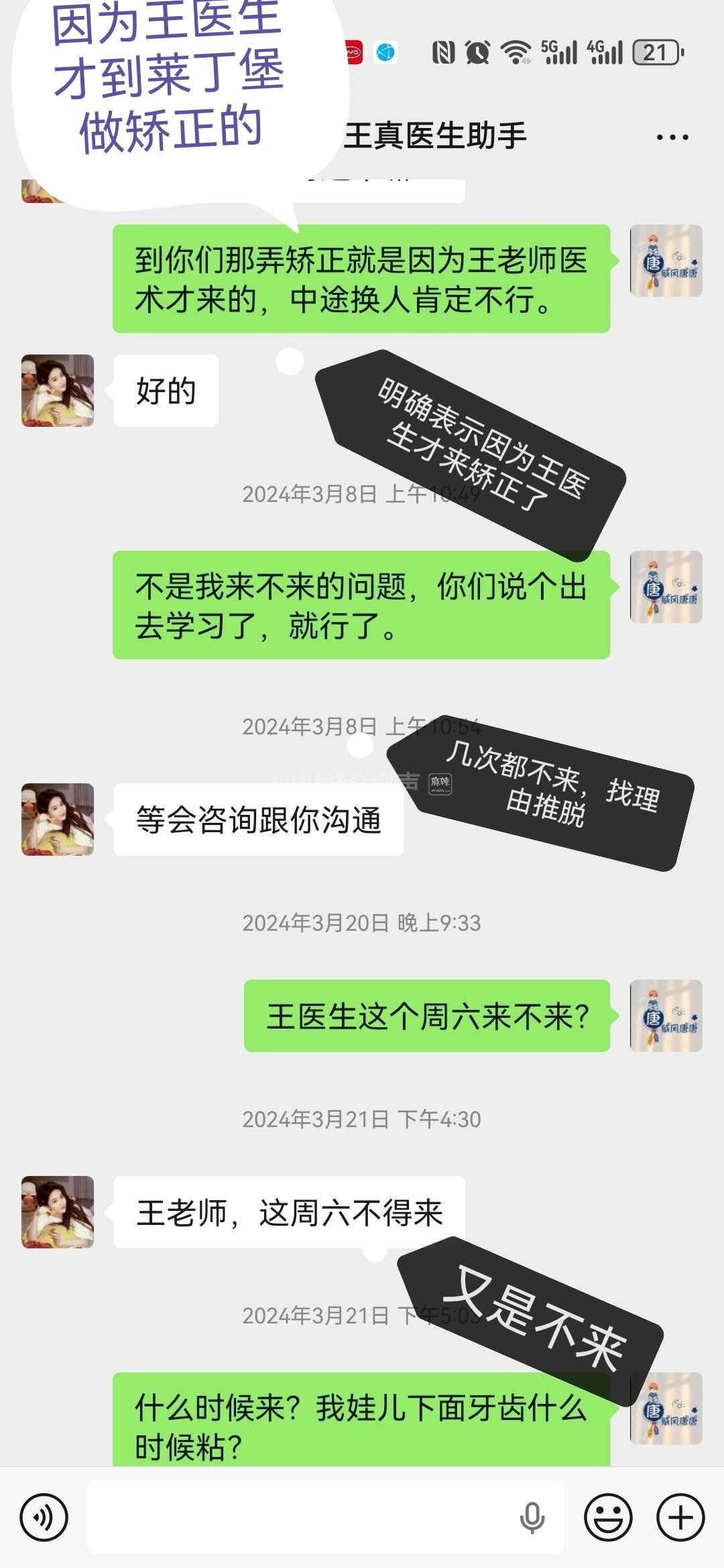Tap the microphone icon in the input box
Viewport: 724px width, 1568px height.
(x=532, y=1517)
